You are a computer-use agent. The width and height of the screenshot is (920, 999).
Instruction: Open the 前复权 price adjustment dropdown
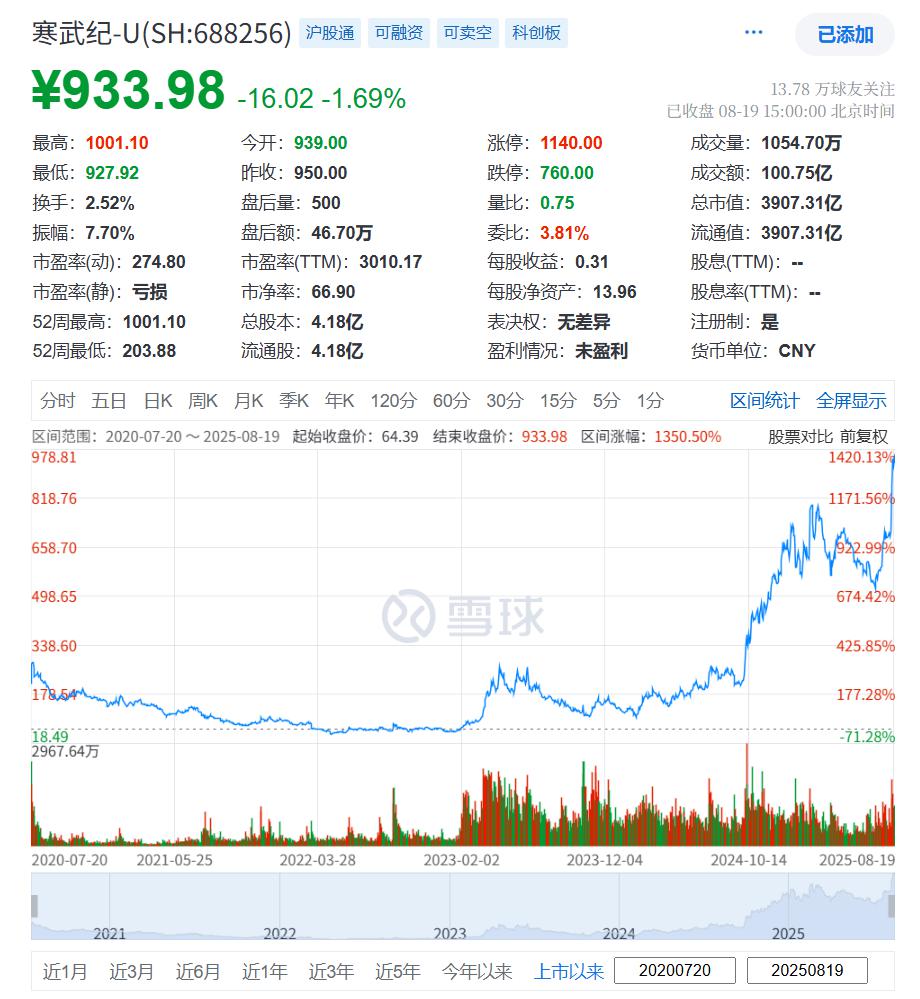pyautogui.click(x=864, y=437)
